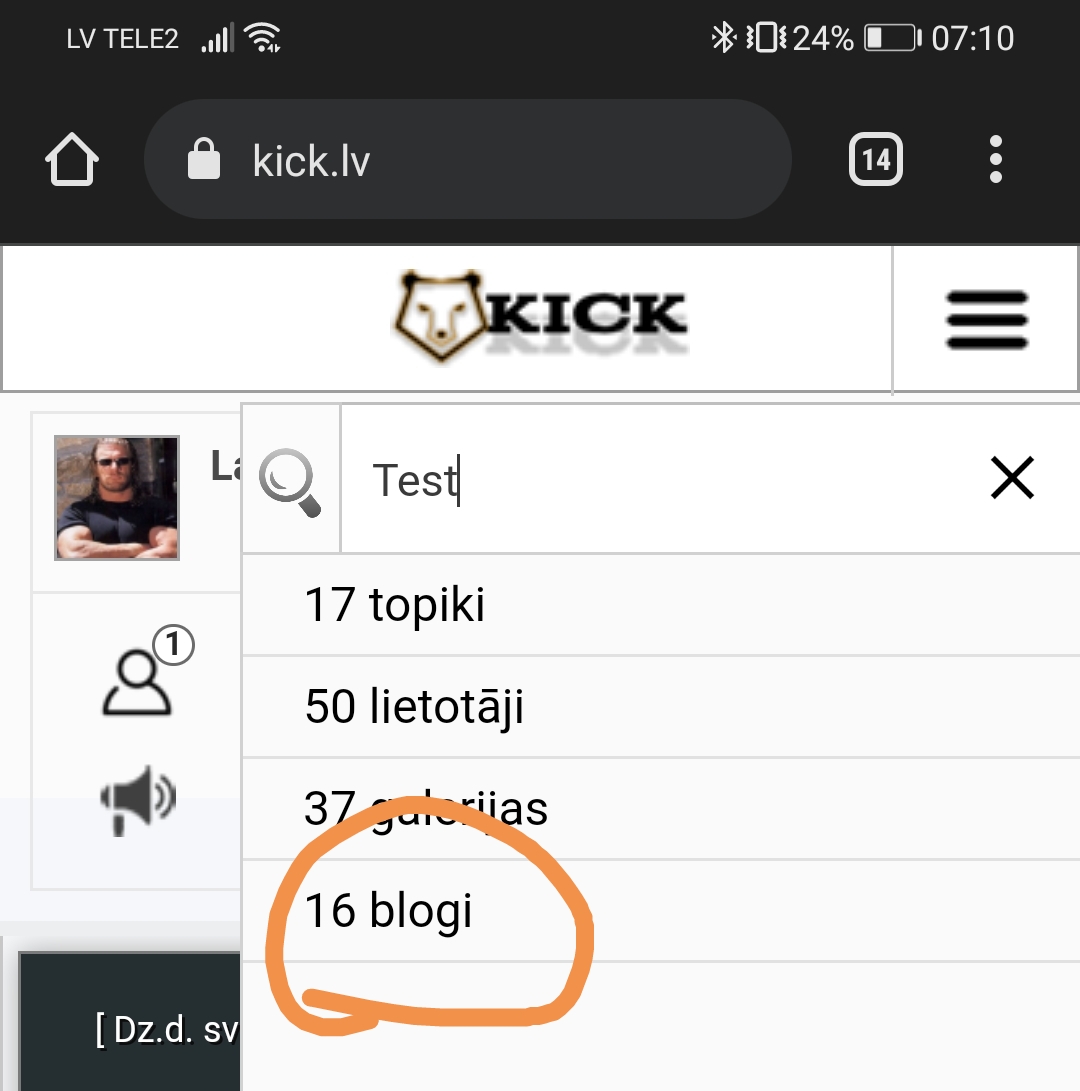Open the megaphone announcements icon
The image size is (1080, 1091).
(138, 798)
